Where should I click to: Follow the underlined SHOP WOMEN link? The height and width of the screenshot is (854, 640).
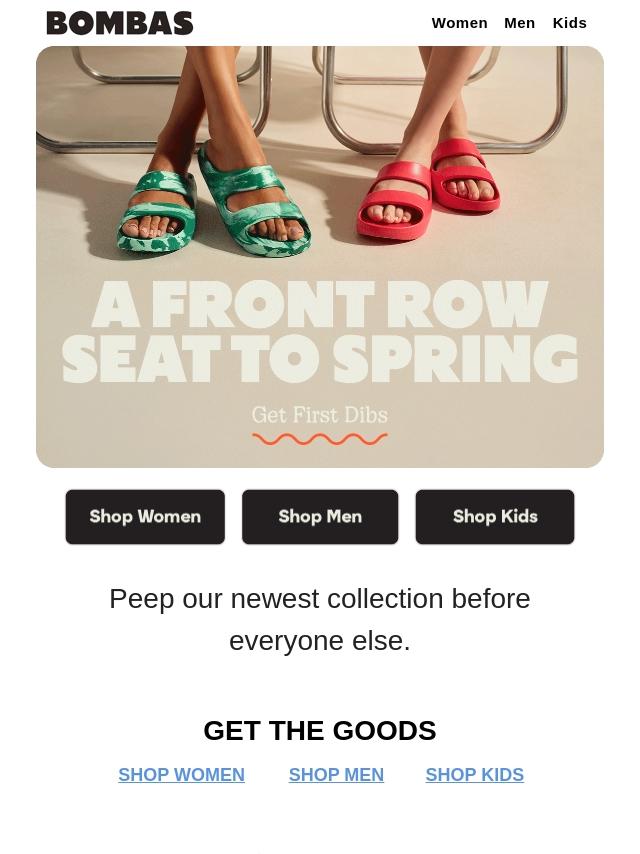tap(181, 775)
